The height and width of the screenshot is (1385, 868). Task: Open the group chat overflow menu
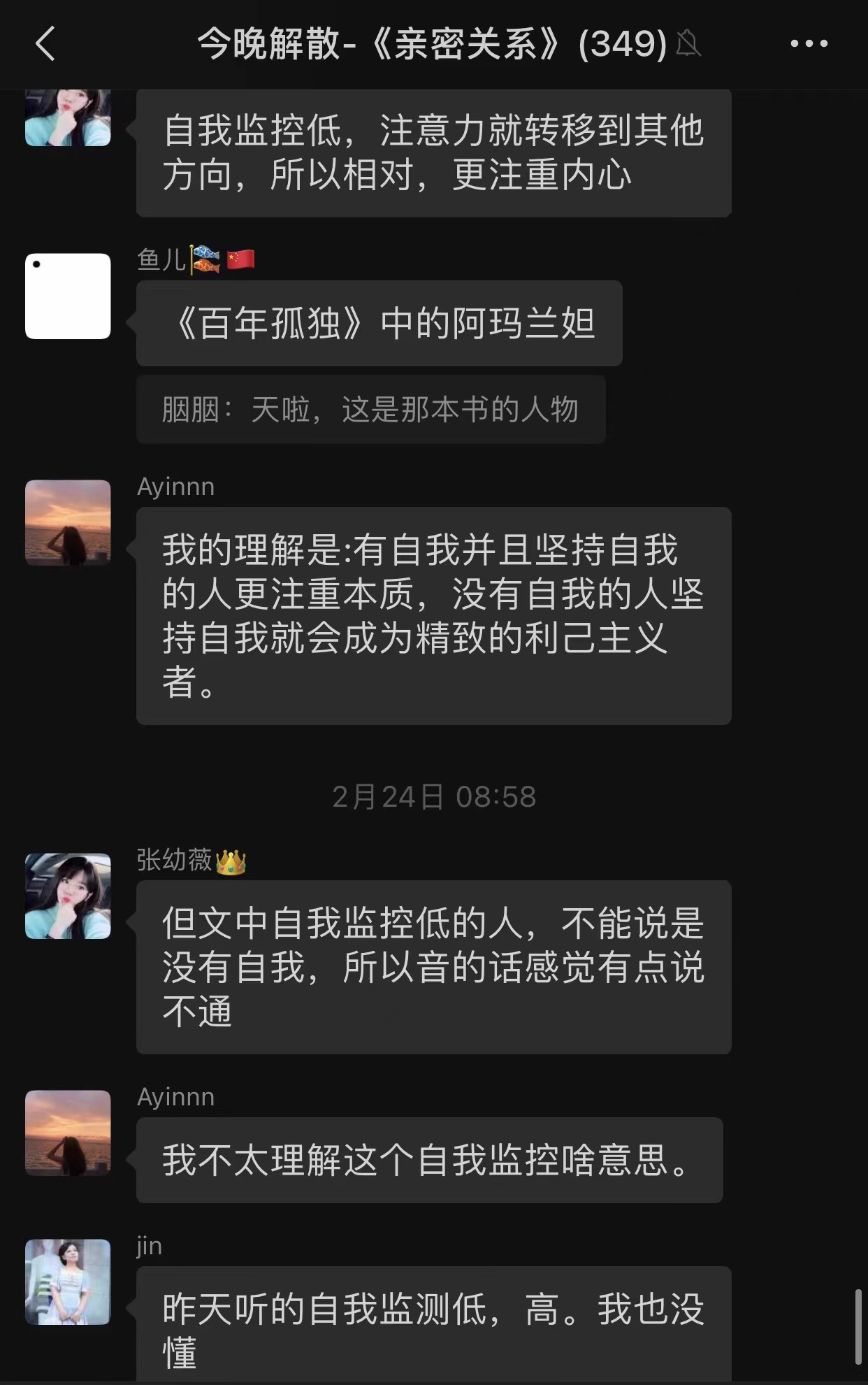pyautogui.click(x=809, y=44)
